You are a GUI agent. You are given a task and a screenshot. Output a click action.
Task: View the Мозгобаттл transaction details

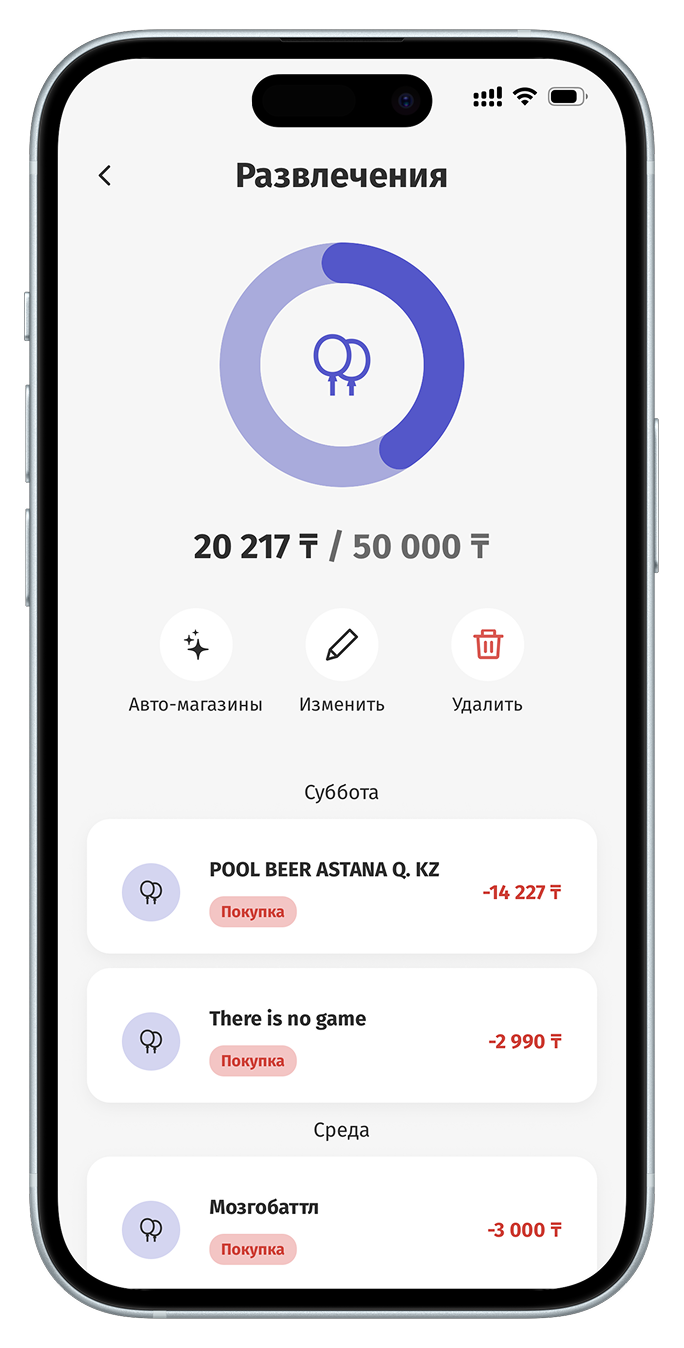coord(342,1222)
